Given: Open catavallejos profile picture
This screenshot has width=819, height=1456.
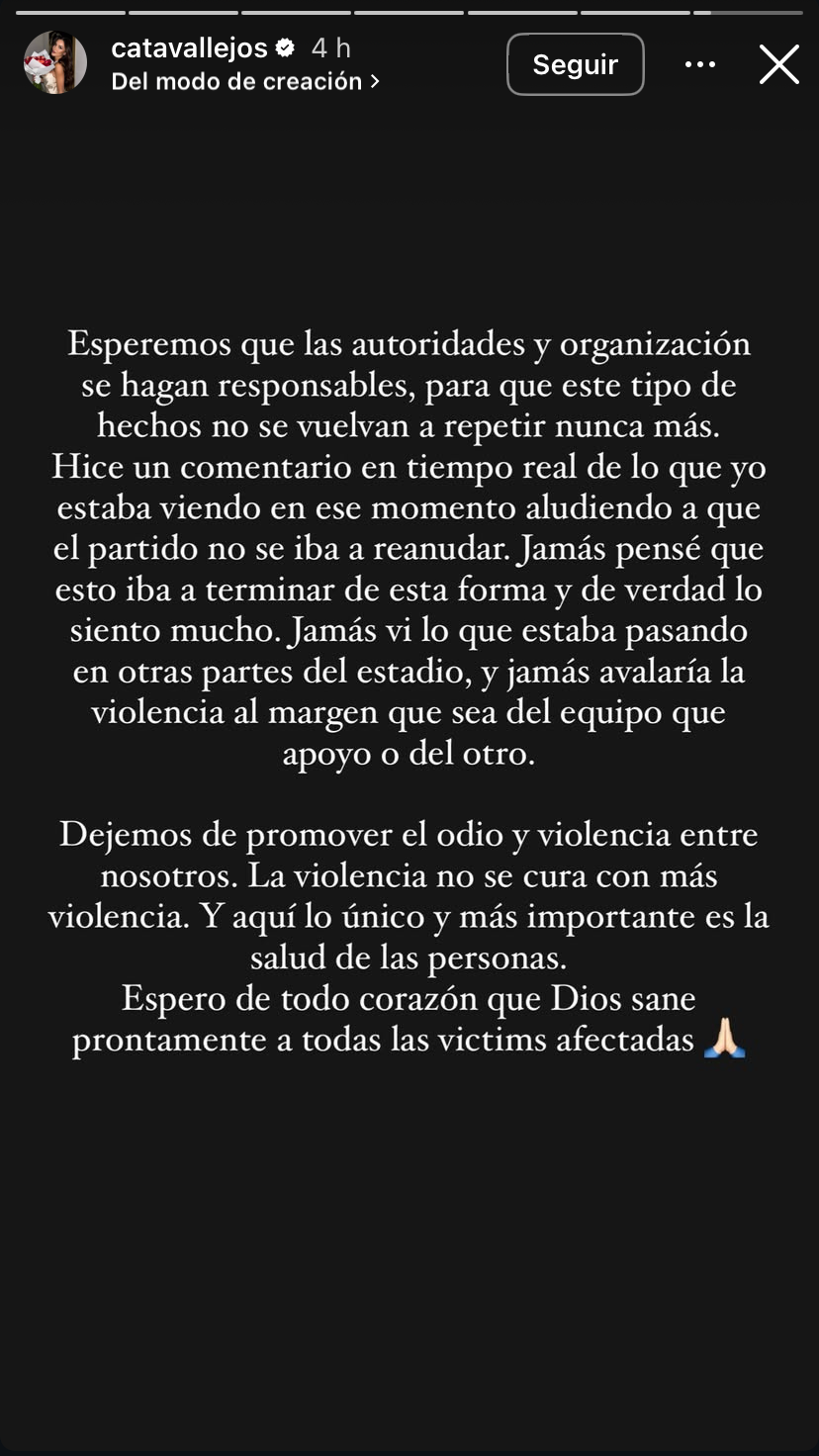Looking at the screenshot, I should (55, 63).
